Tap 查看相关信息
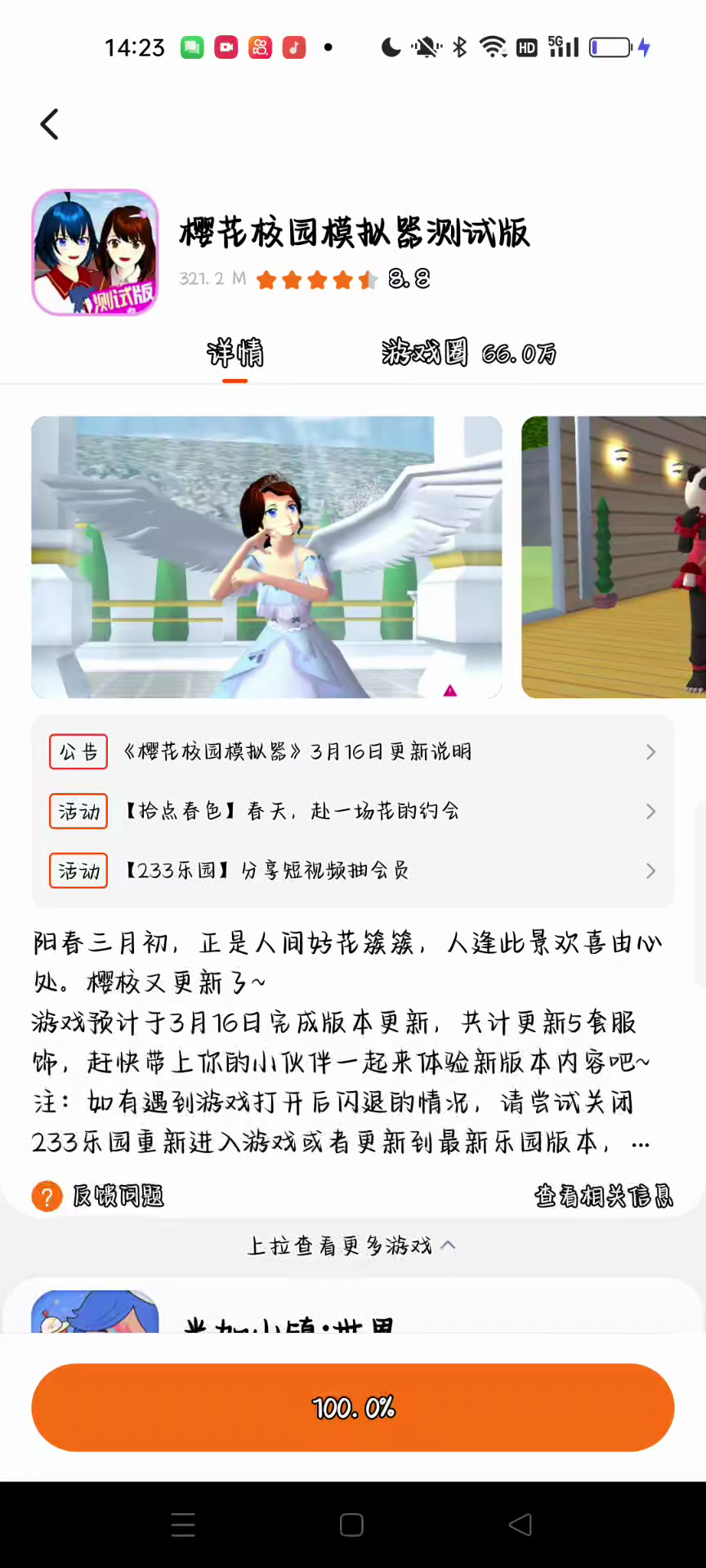Screen dimensions: 706x1568 [604, 1196]
